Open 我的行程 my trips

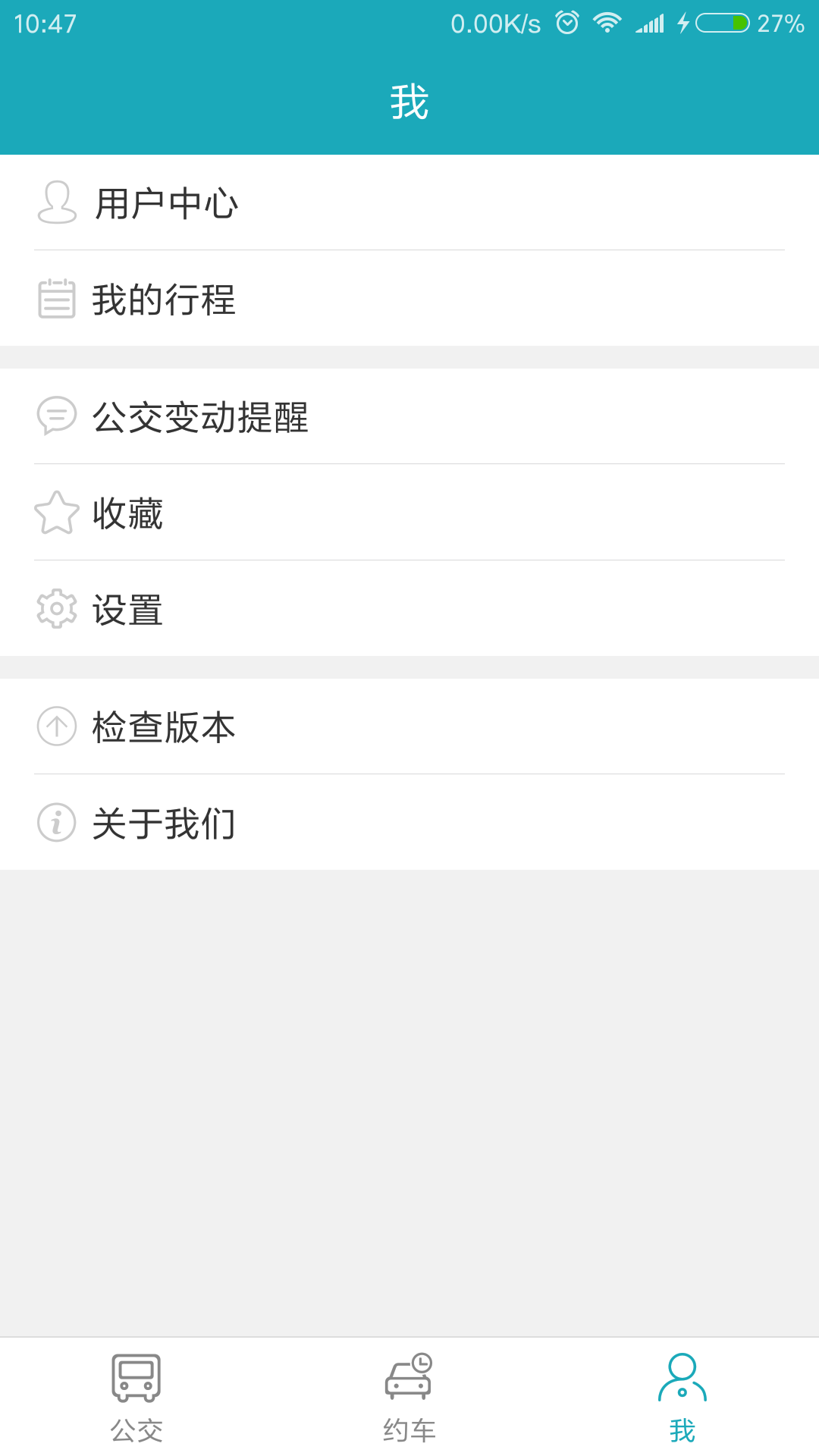tap(409, 299)
